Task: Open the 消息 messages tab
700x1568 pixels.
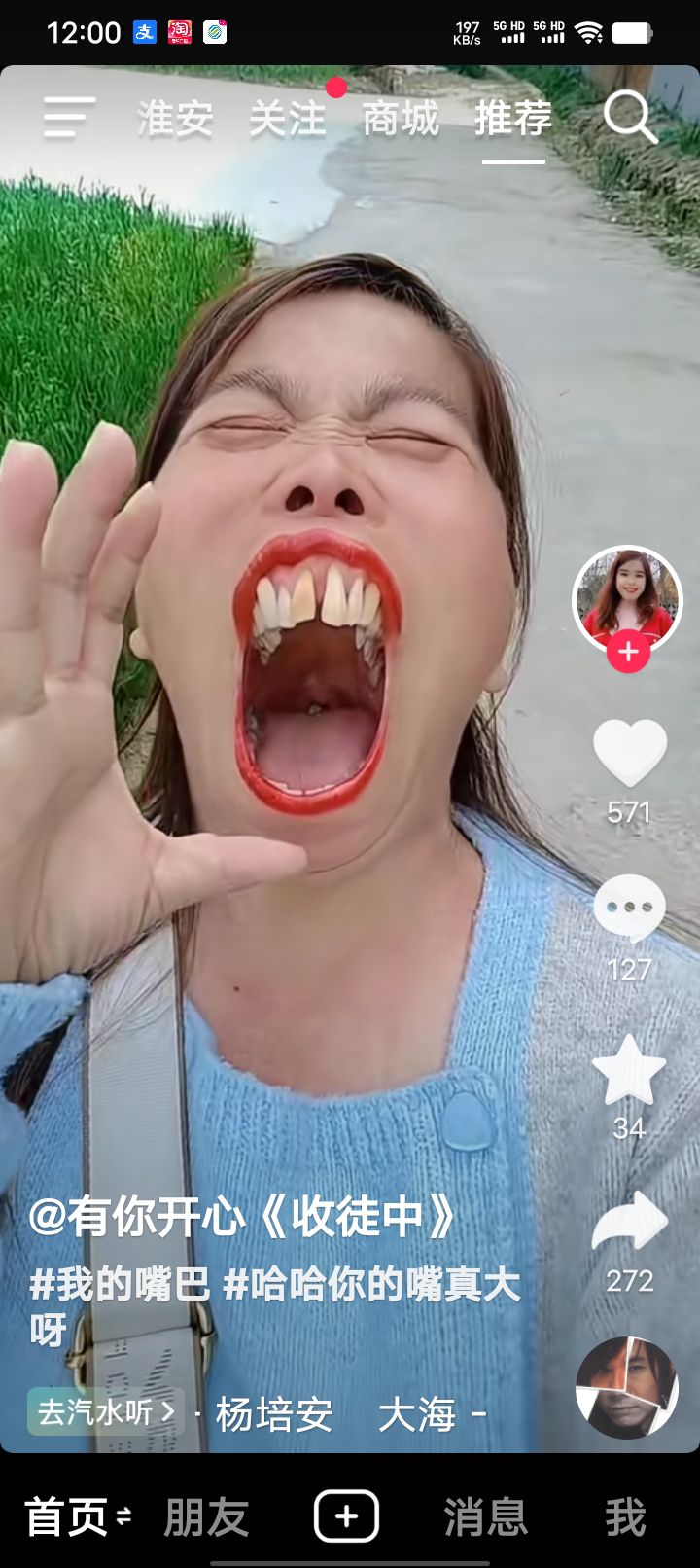Action: pos(485,1516)
